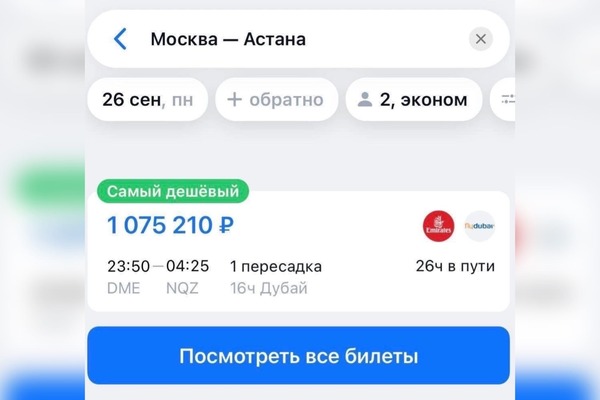Open the cheapest ticket for 1 075 210 ₽
600x400 pixels.
point(298,250)
